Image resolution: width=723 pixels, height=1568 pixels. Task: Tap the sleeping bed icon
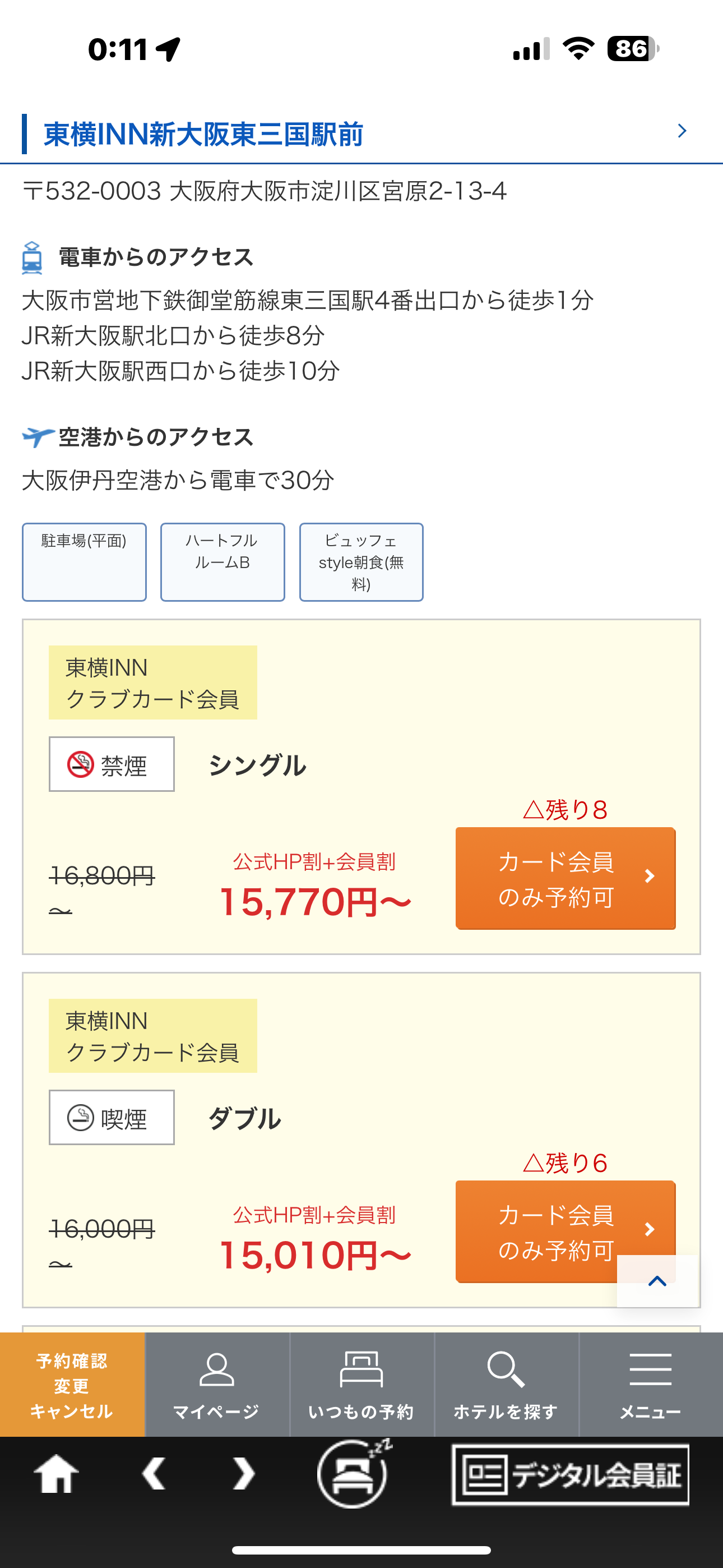(x=354, y=1473)
